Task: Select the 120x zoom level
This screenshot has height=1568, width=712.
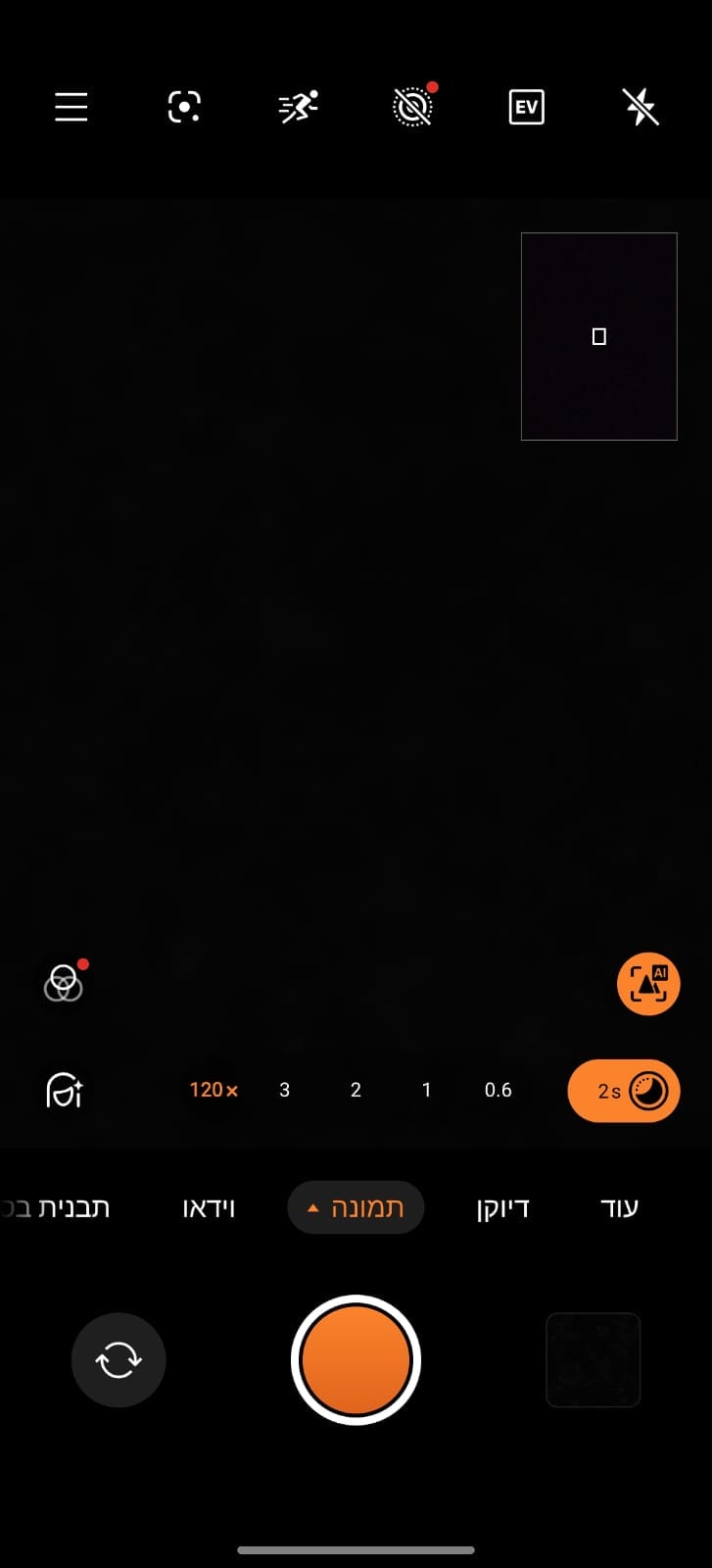Action: 214,1090
